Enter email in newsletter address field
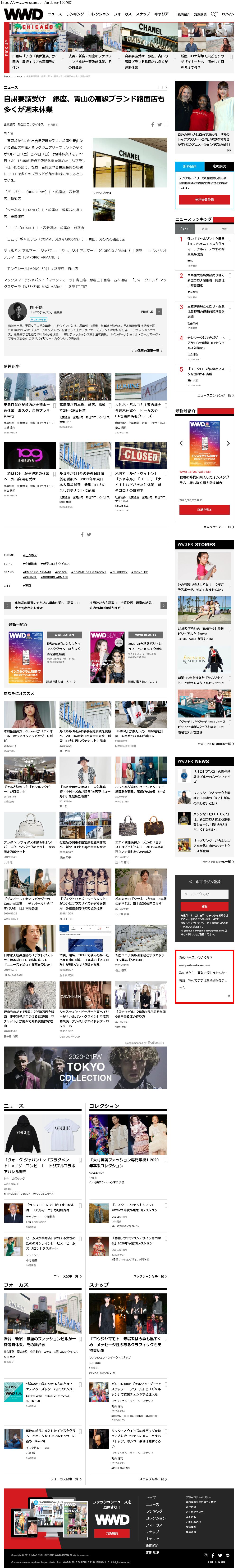This screenshot has width=238, height=1568. click(x=204, y=894)
